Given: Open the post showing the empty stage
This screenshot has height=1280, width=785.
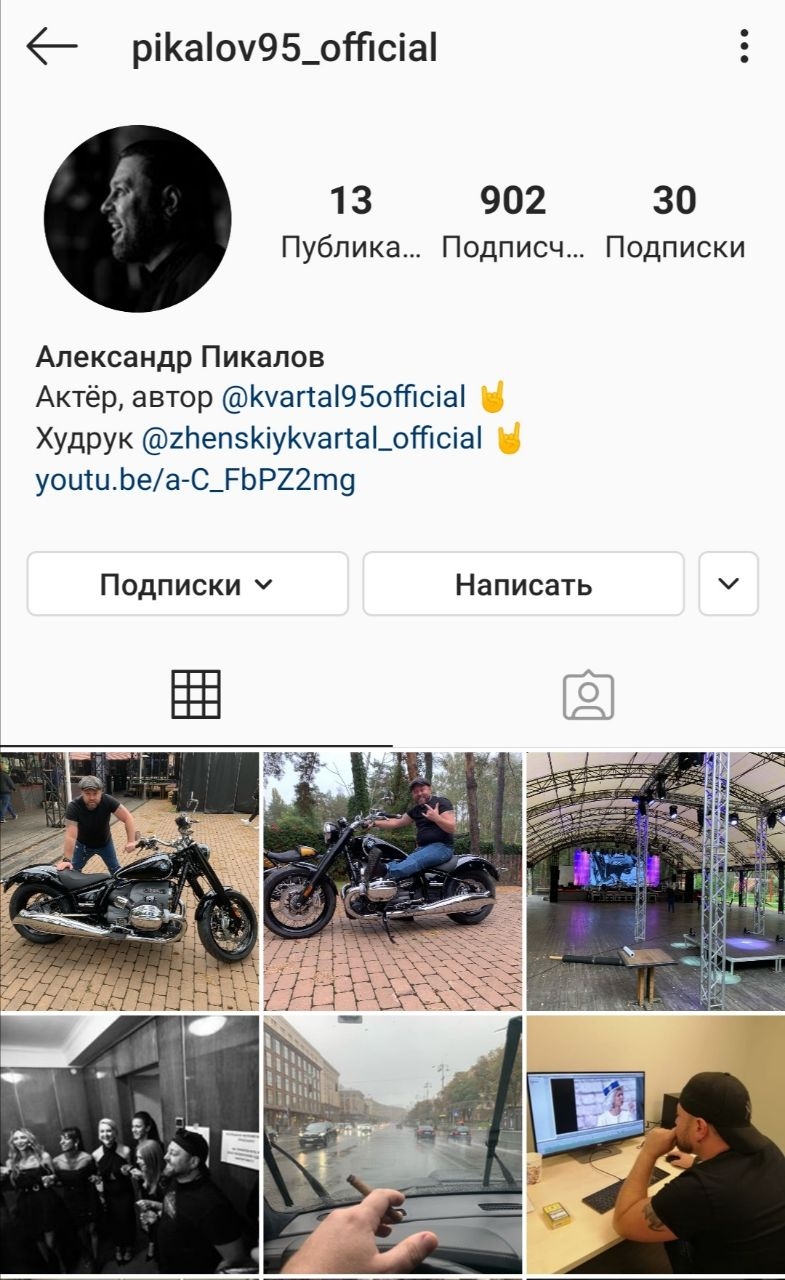Looking at the screenshot, I should point(655,881).
